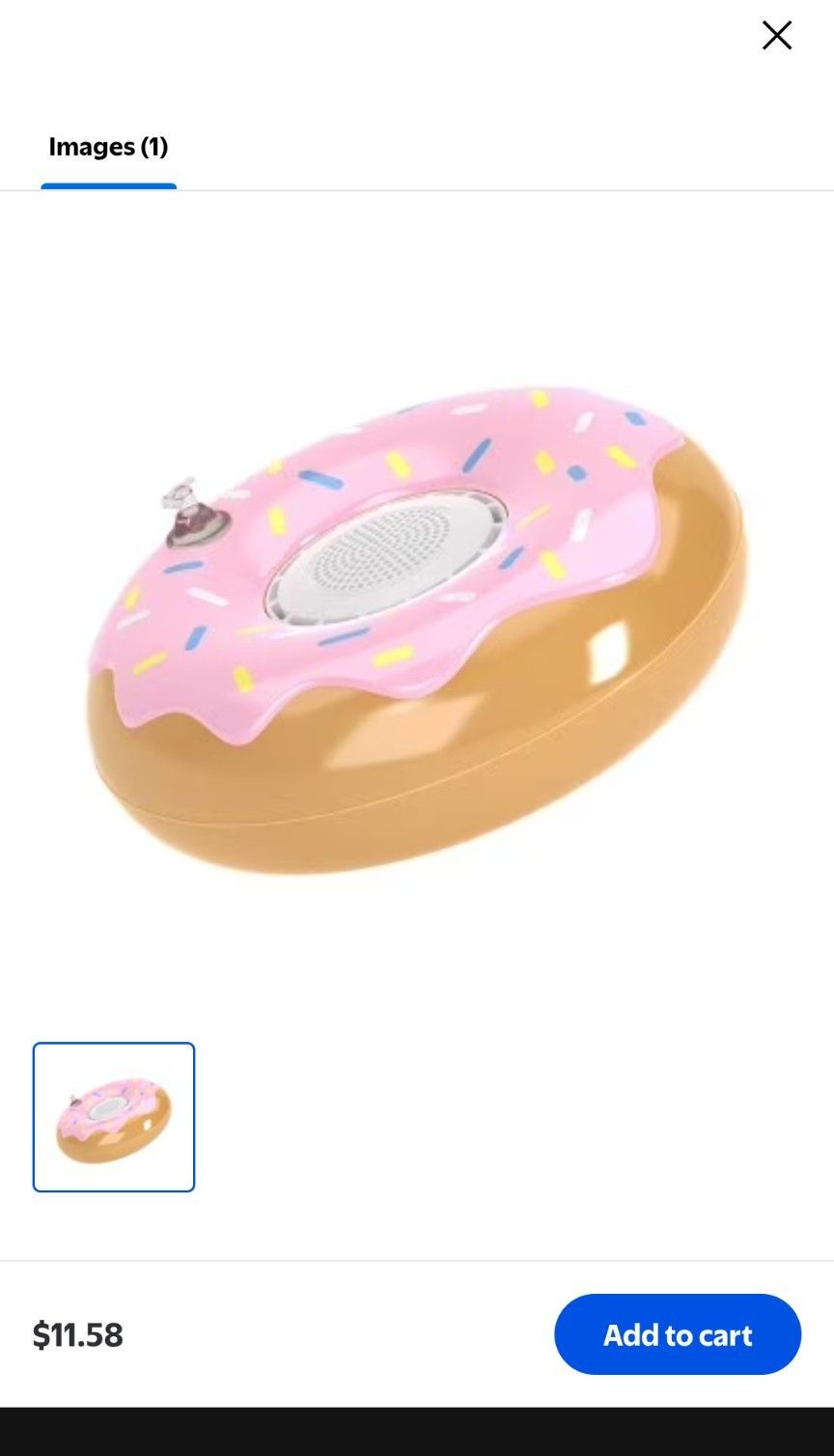Dismiss the gallery with the close icon
The image size is (834, 1456).
pos(776,35)
